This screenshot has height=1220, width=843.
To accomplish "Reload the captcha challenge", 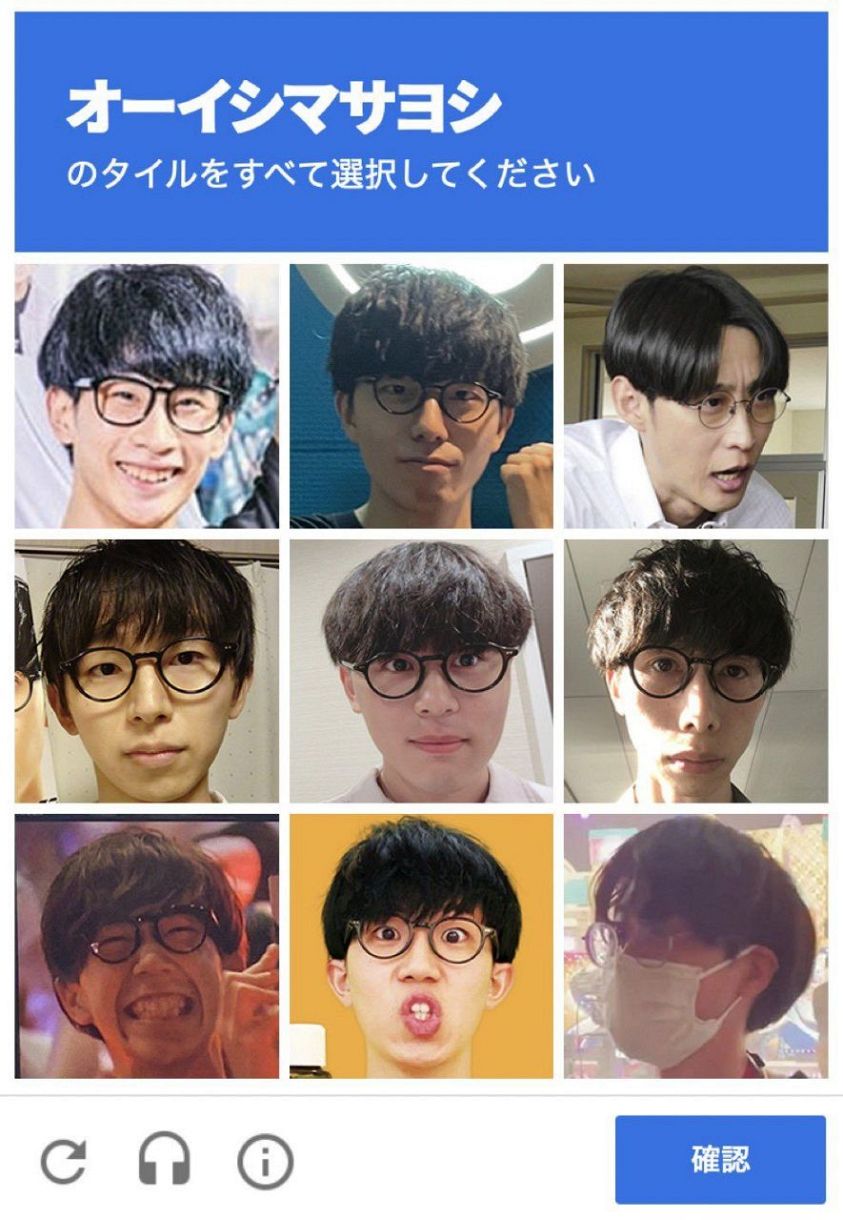I will [x=63, y=1160].
